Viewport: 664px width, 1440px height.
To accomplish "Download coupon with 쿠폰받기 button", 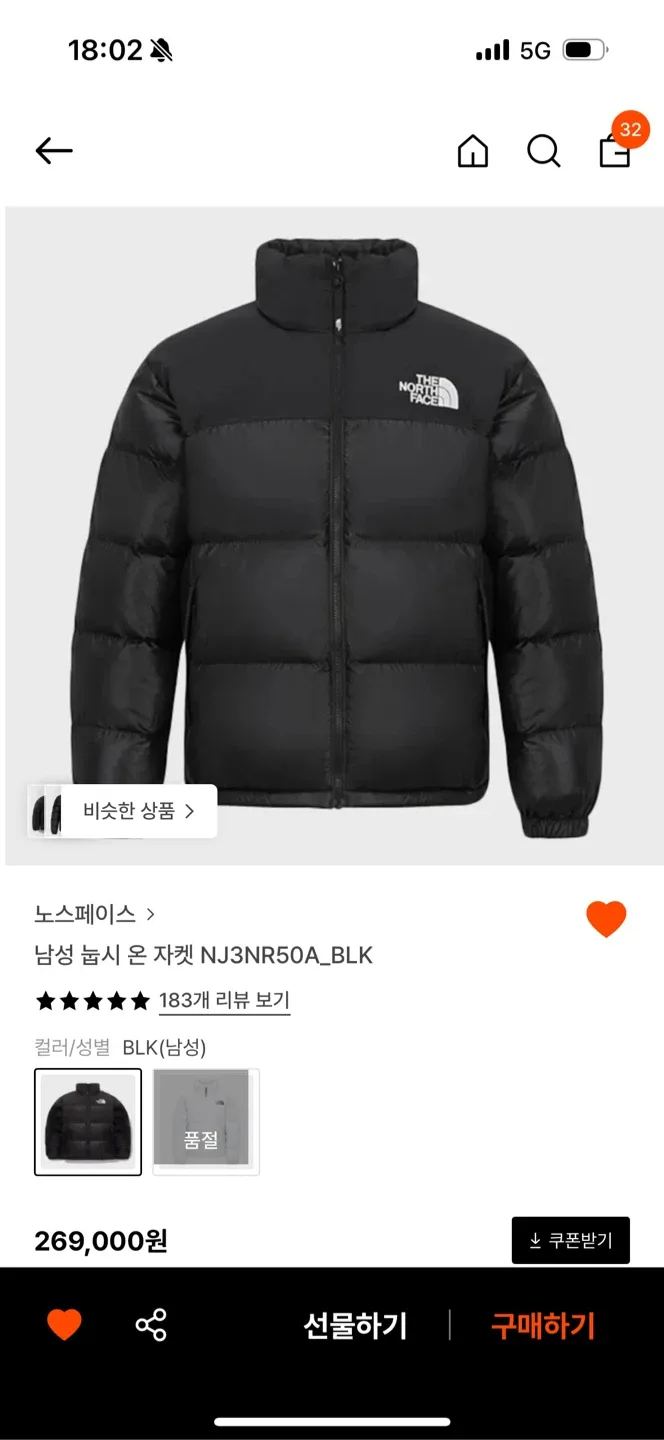I will click(570, 1241).
